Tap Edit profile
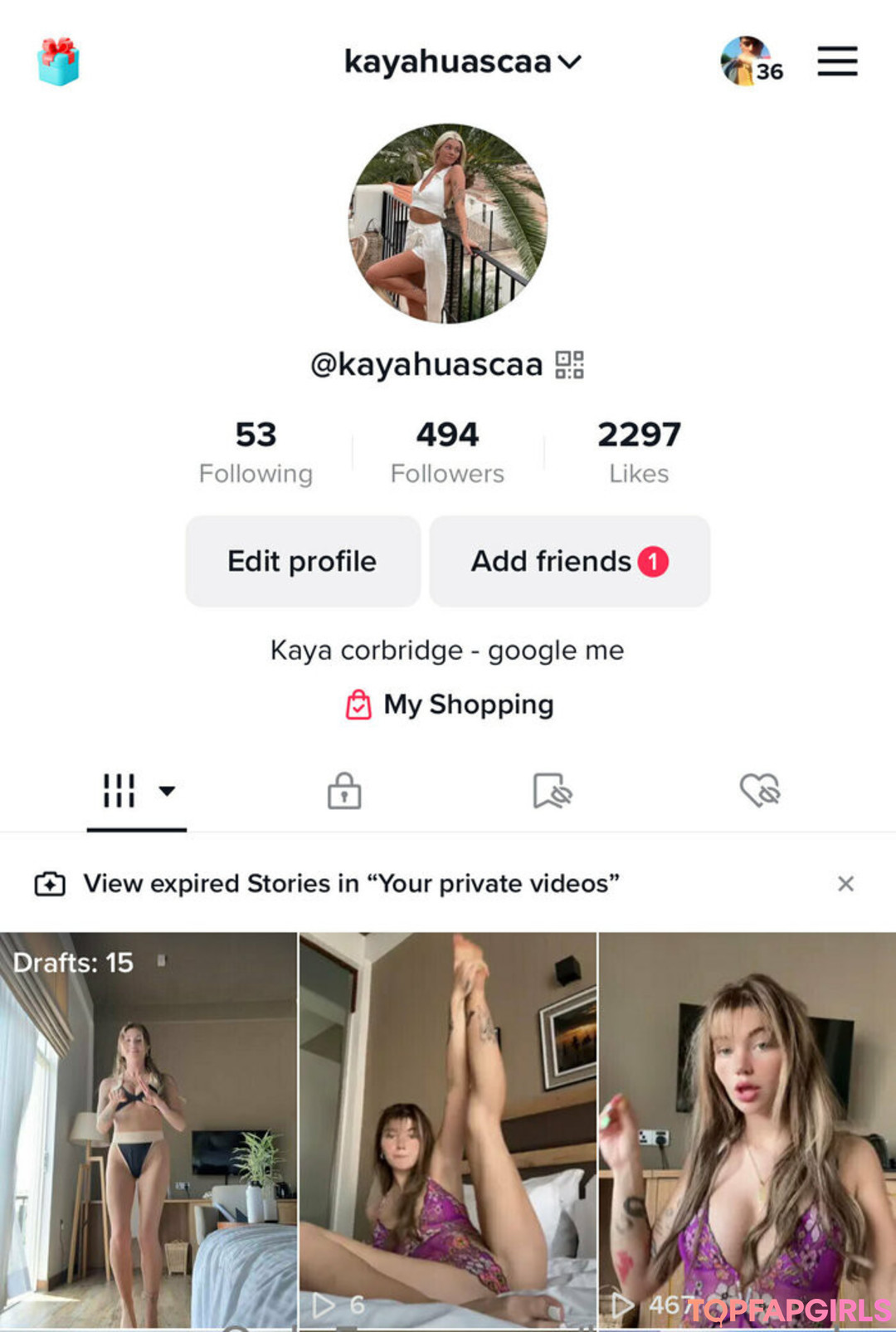This screenshot has width=896, height=1332. pos(302,561)
